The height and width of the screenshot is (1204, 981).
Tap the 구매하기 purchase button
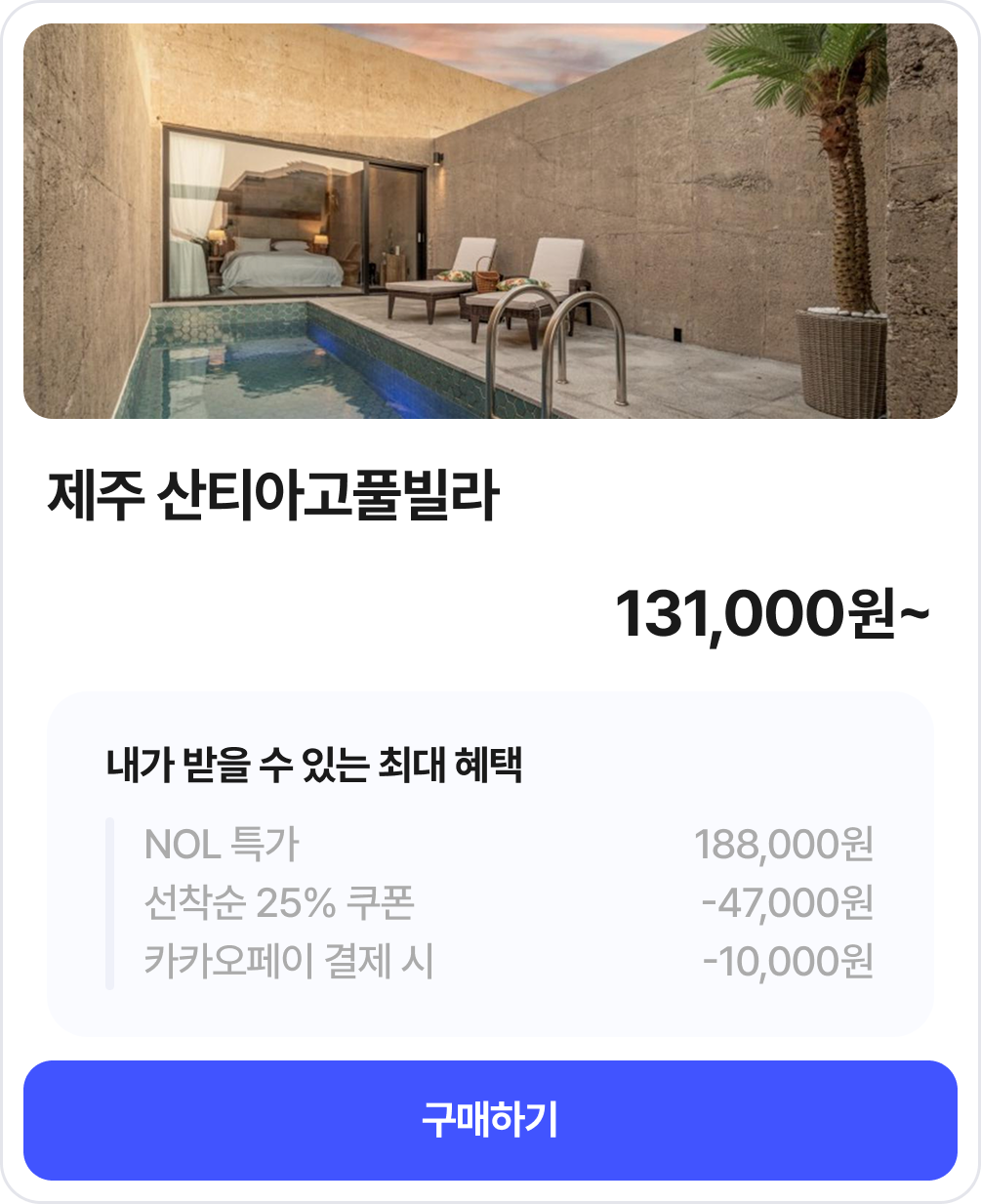pos(490,1120)
